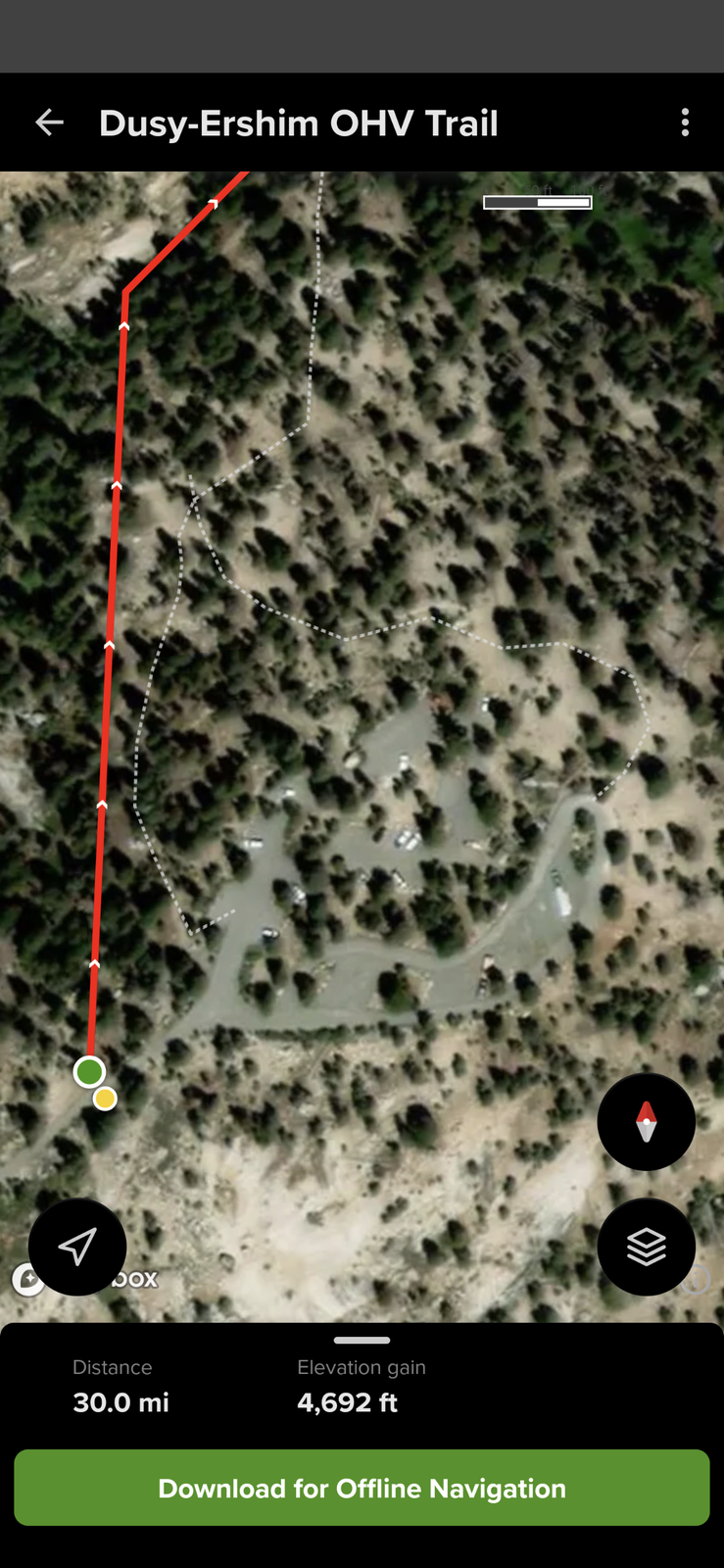Download for Offline Navigation
Screen dimensions: 724x1568
pyautogui.click(x=362, y=1488)
